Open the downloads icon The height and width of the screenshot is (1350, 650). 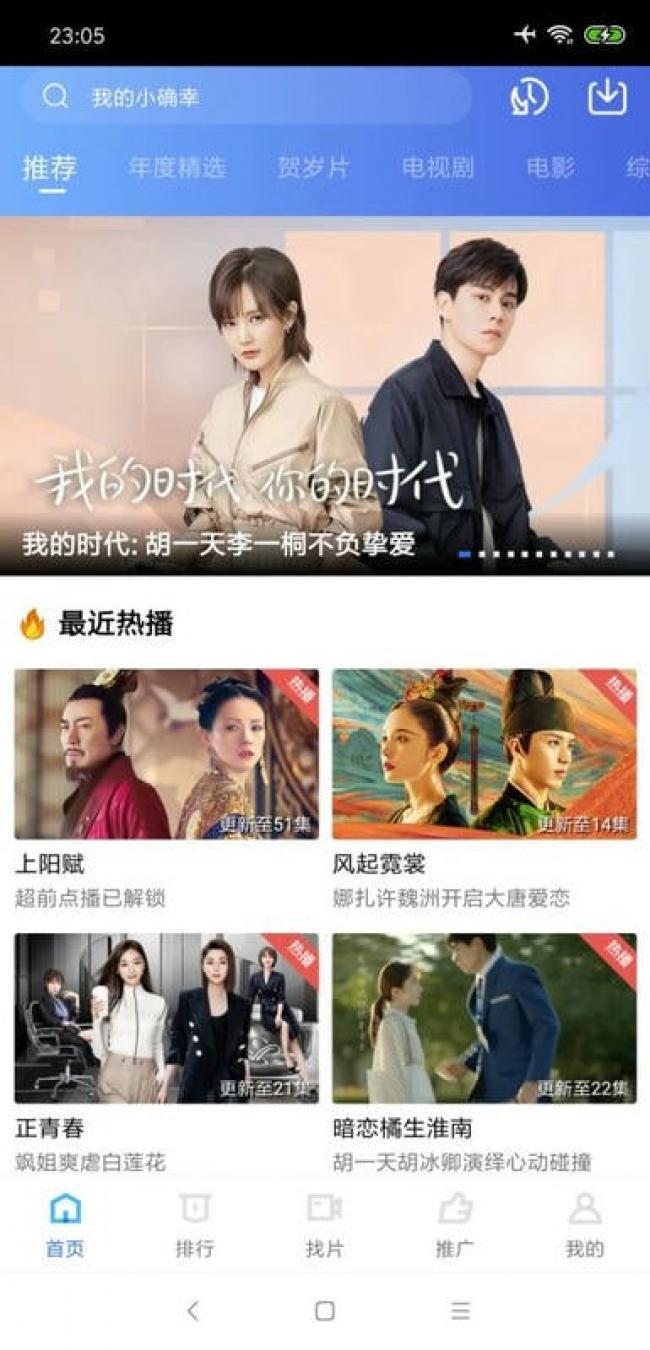coord(607,97)
